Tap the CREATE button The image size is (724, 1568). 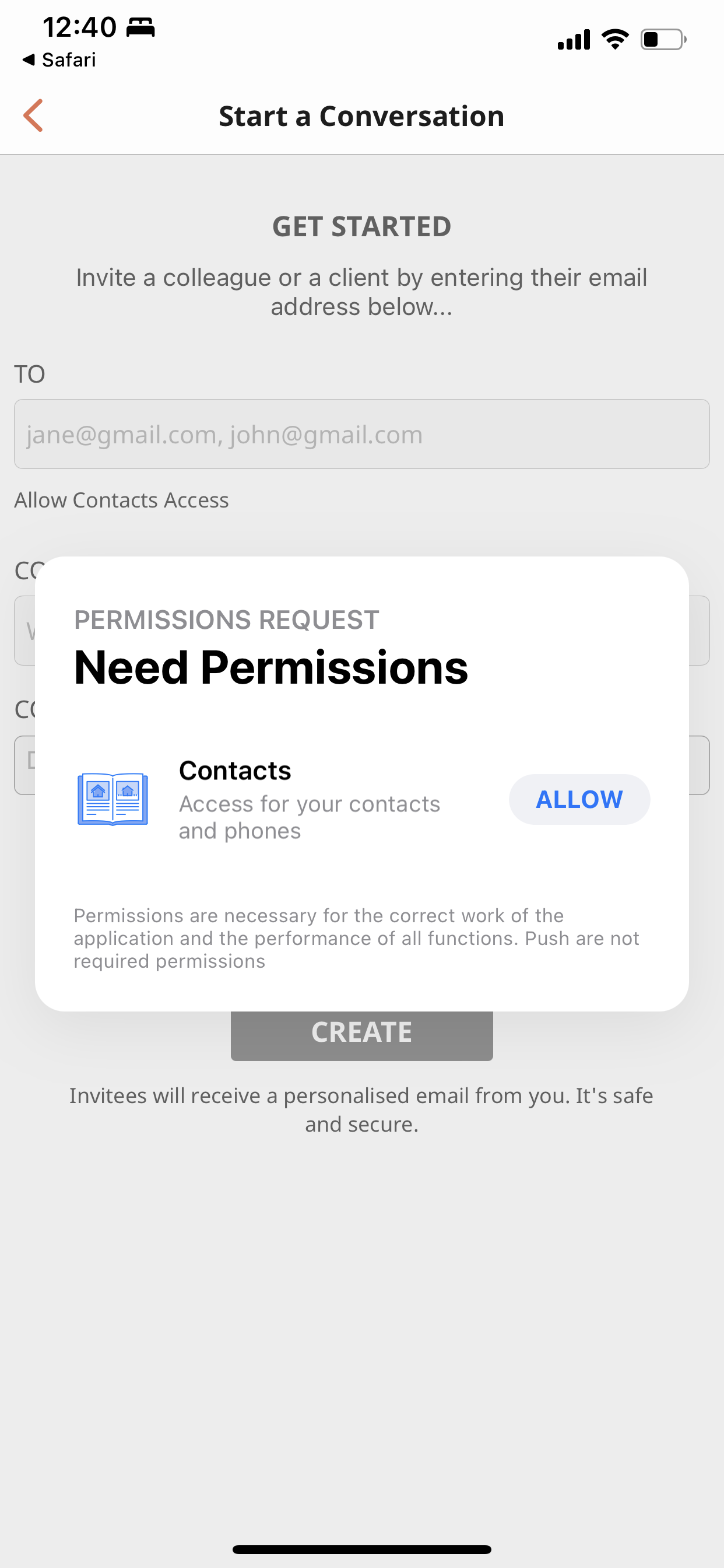[x=361, y=1036]
